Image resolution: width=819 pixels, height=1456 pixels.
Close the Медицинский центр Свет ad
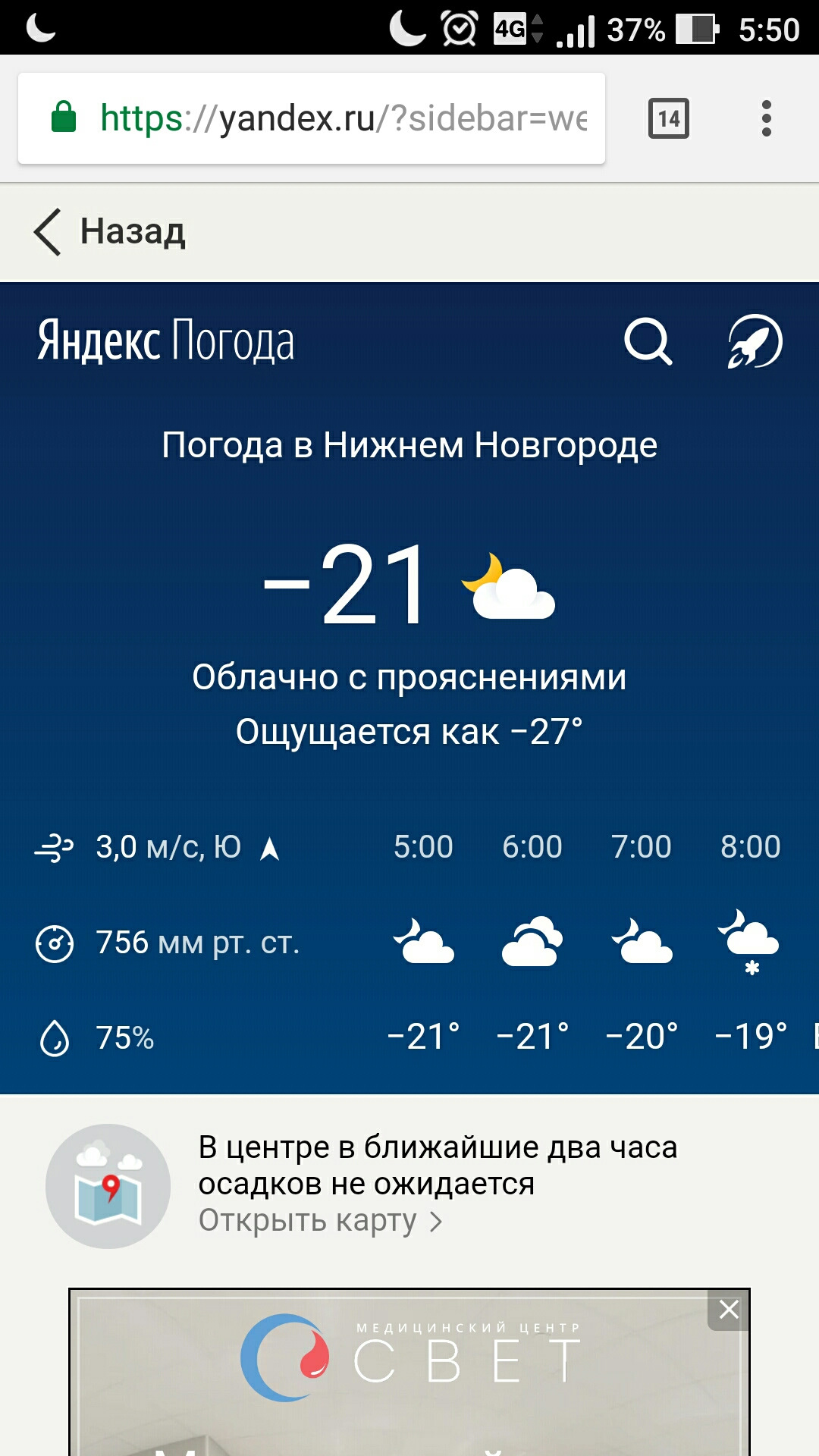point(729,1310)
